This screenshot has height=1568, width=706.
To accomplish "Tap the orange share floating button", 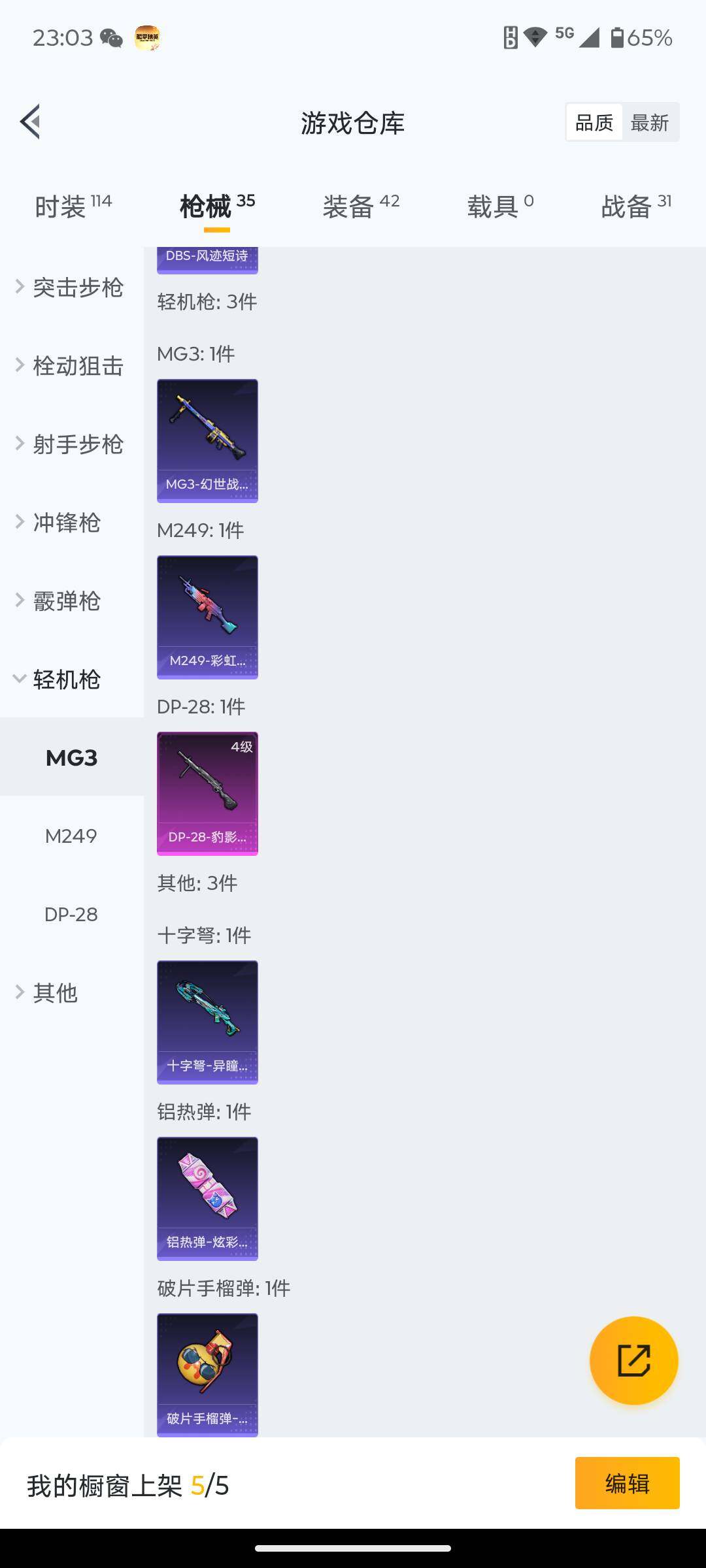I will (x=633, y=1360).
